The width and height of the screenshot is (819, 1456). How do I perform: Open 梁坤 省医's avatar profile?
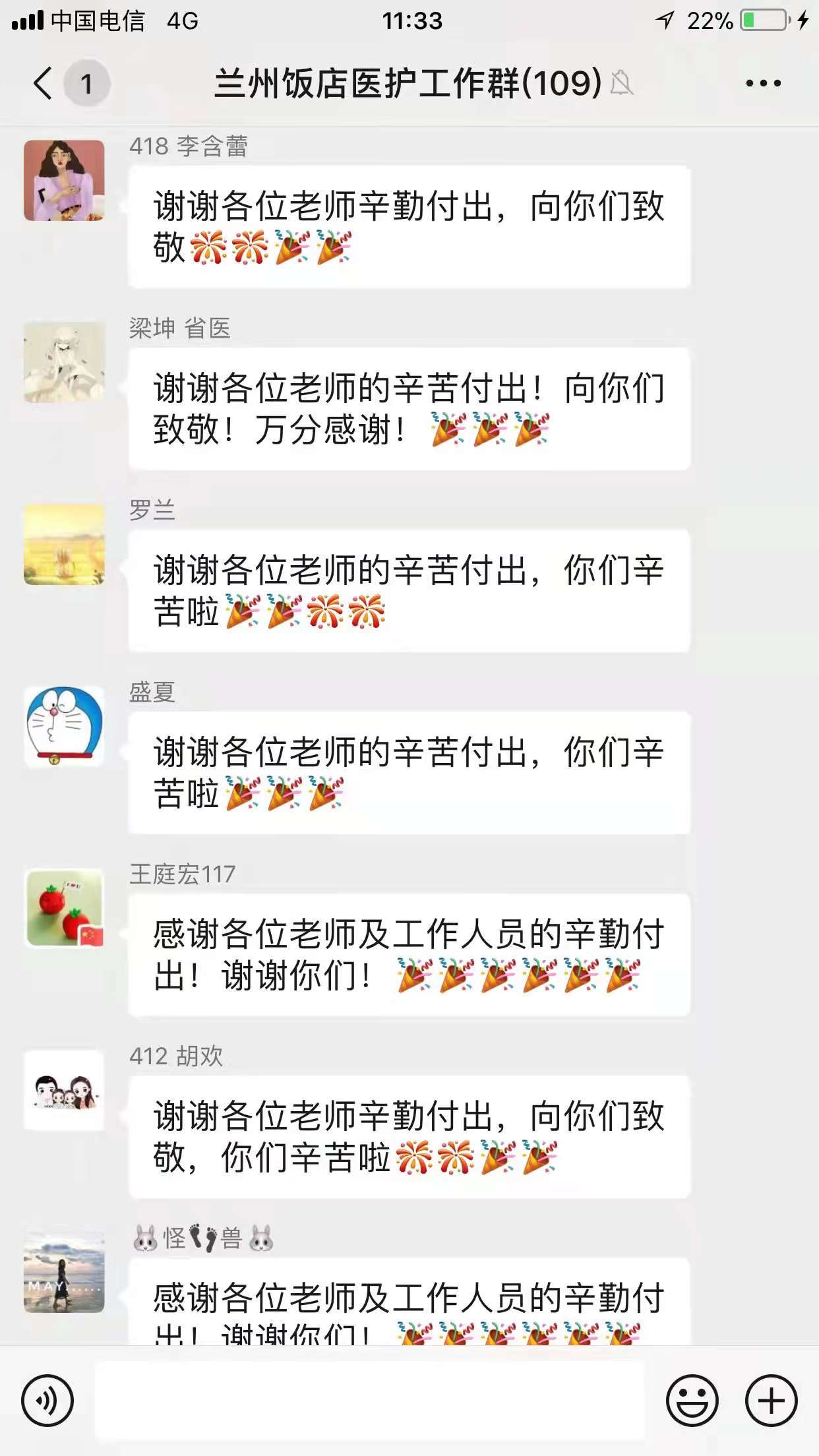pyautogui.click(x=64, y=362)
